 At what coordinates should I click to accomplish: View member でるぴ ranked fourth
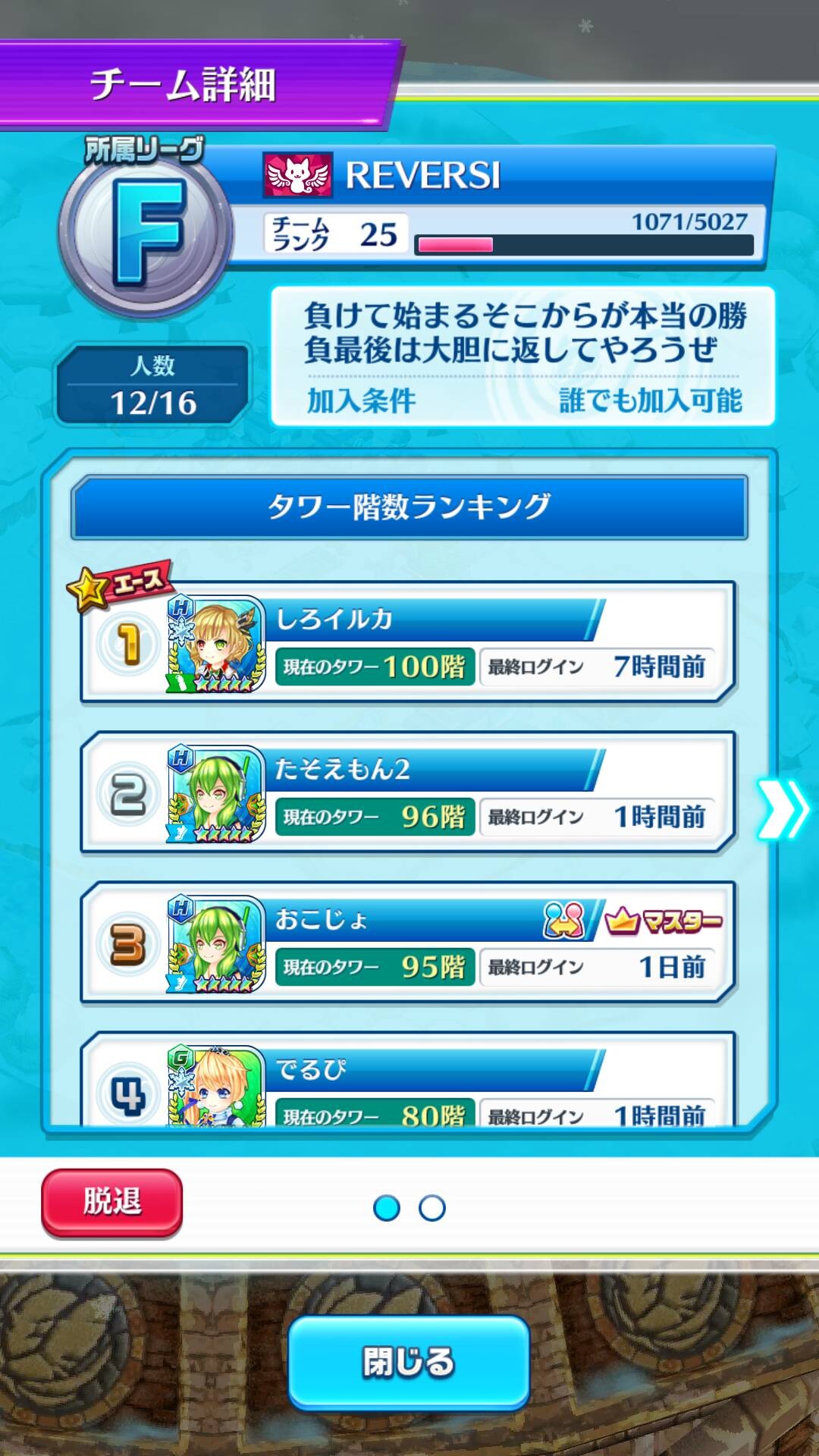coord(408,1078)
